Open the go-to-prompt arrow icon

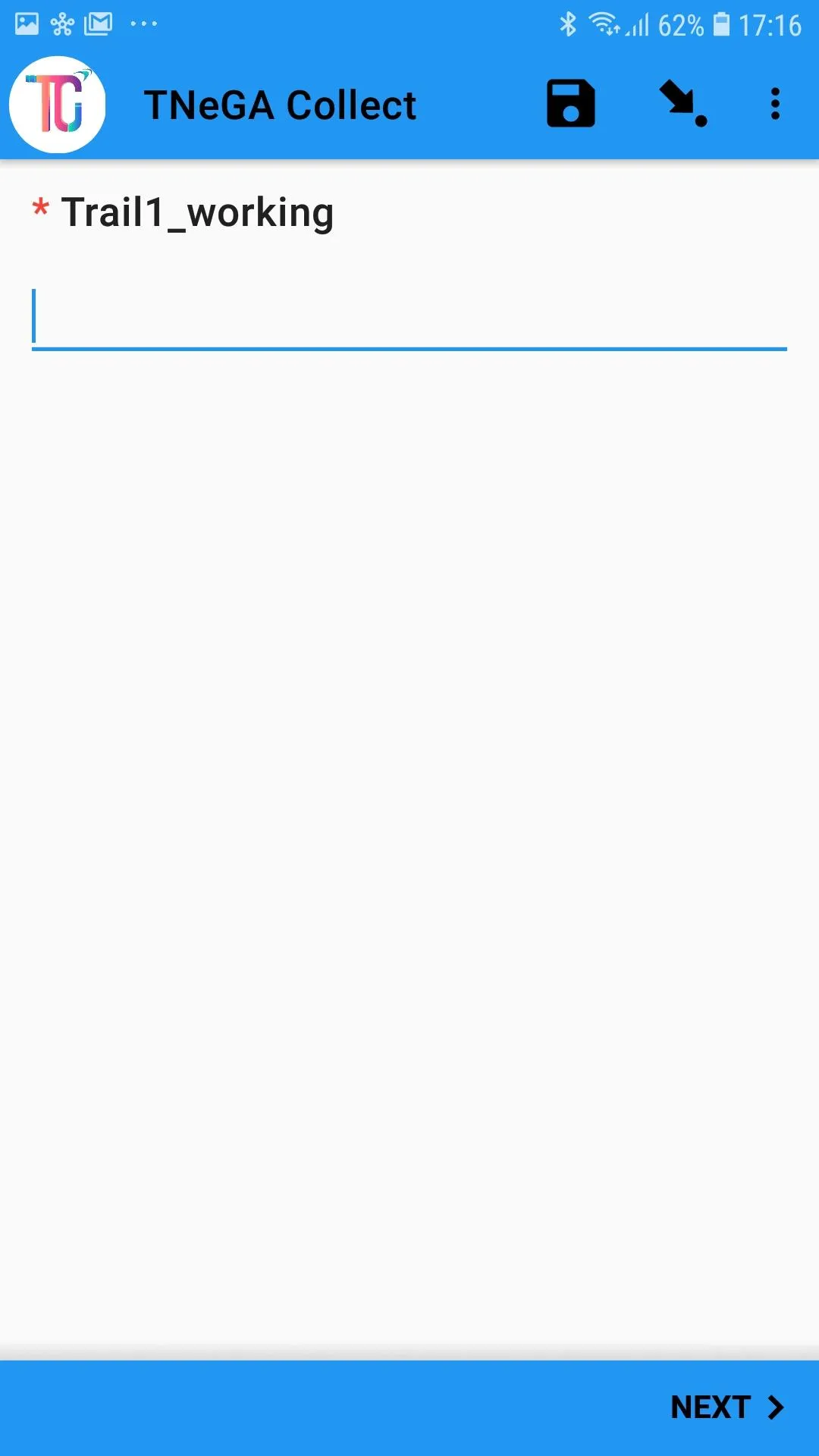pos(682,104)
